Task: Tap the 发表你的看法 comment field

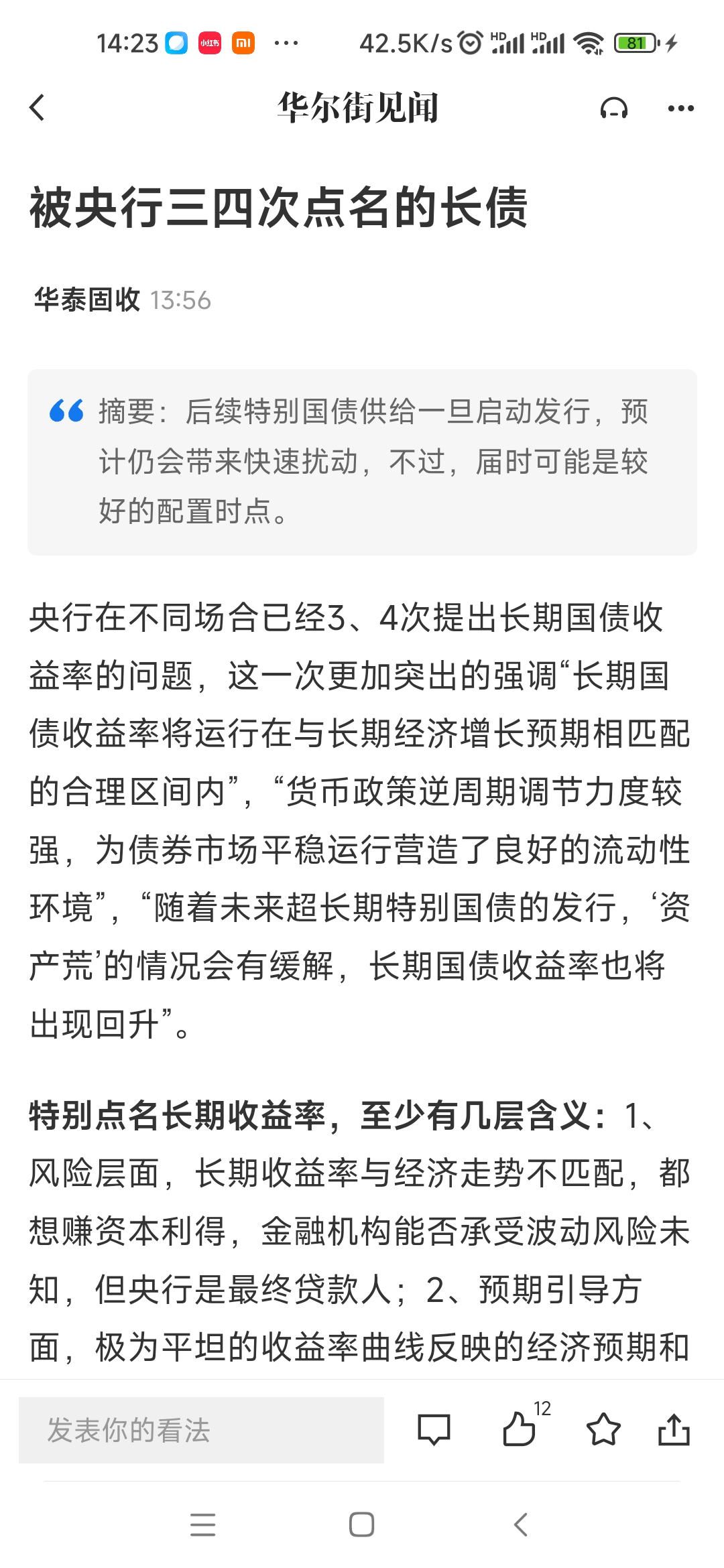Action: click(201, 1431)
